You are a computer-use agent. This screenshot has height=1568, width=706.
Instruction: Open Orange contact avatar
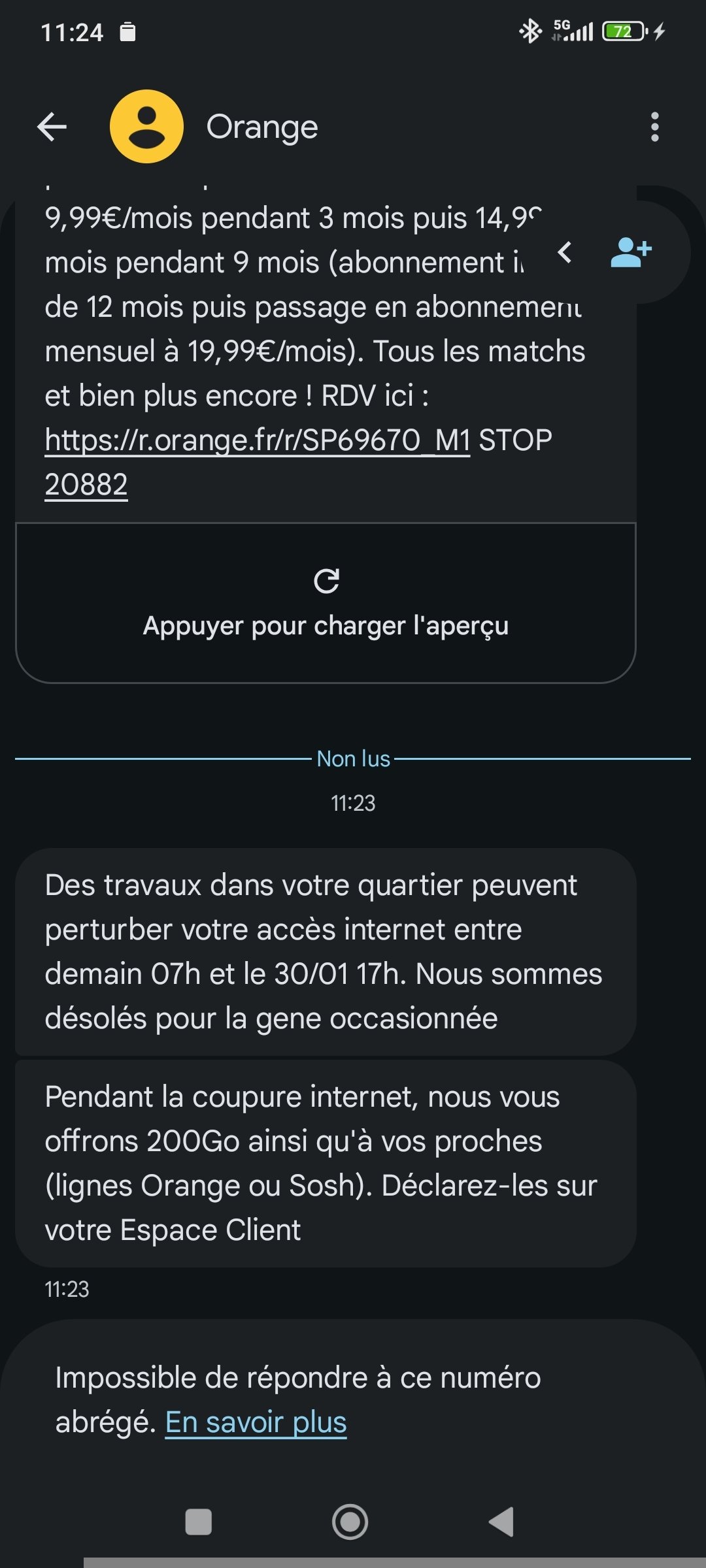(x=146, y=127)
